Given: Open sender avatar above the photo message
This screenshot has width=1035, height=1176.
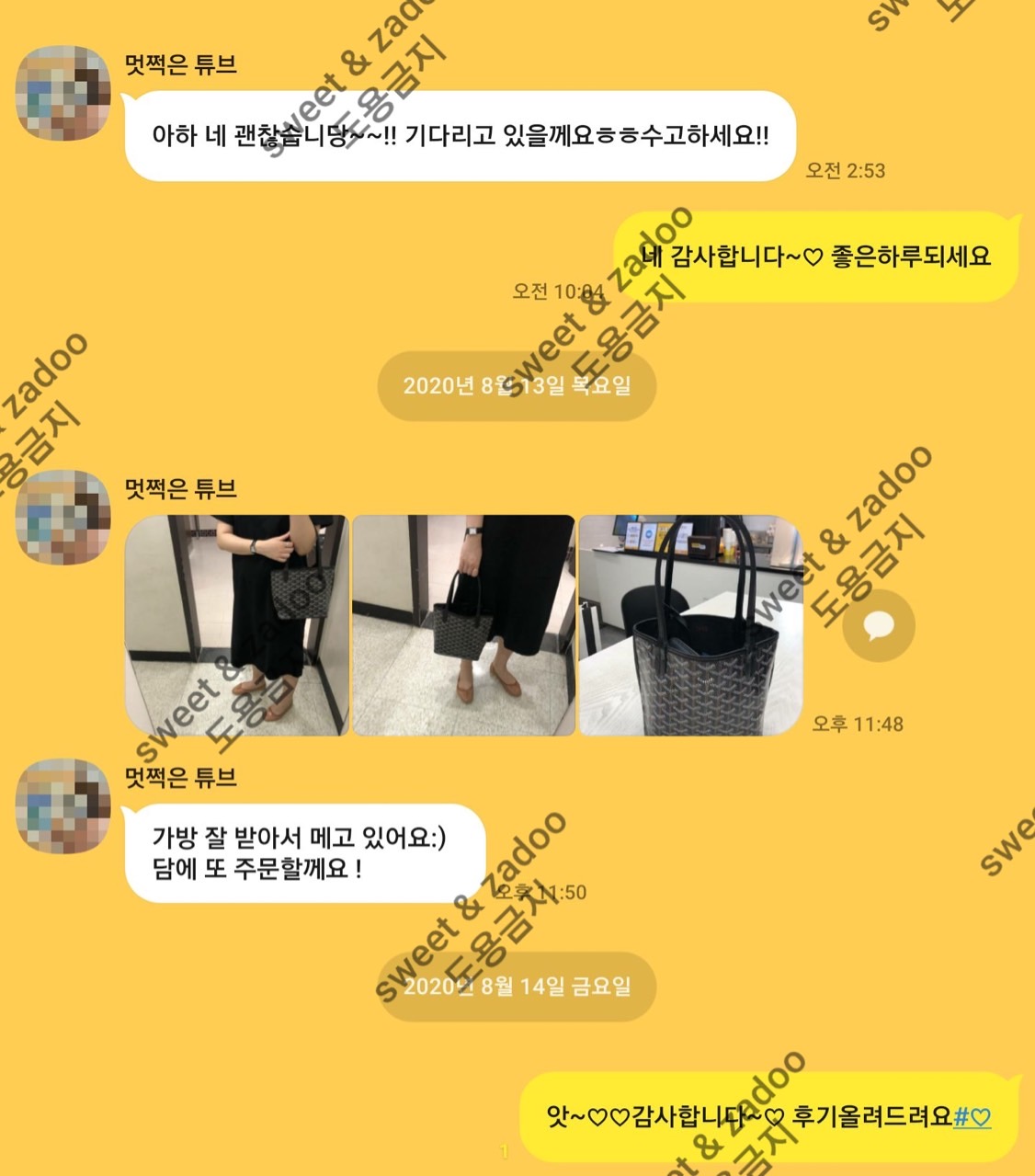Looking at the screenshot, I should click(x=63, y=517).
